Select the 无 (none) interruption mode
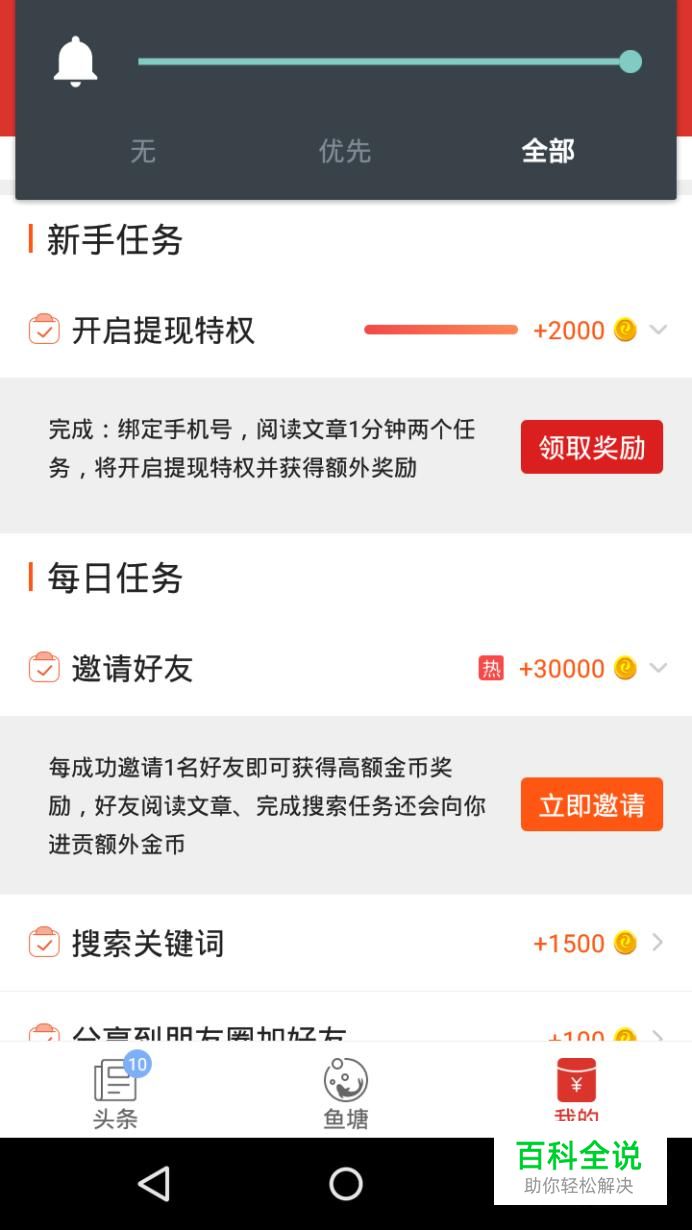Screen dimensions: 692x1230 pos(143,151)
